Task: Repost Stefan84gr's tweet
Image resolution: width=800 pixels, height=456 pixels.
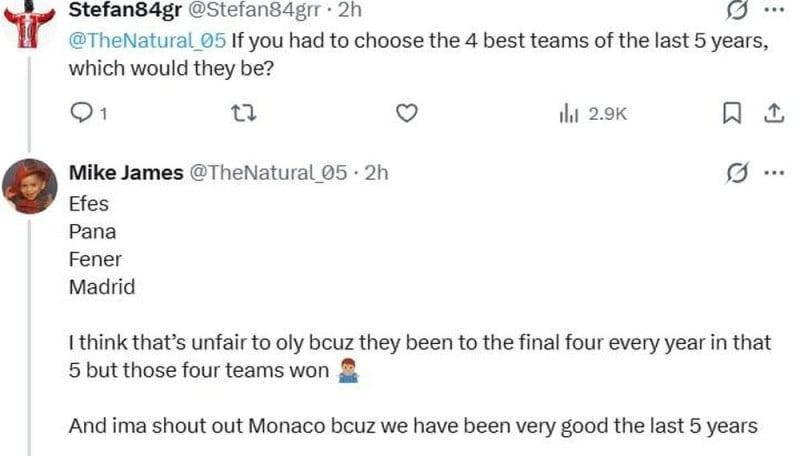Action: coord(244,114)
